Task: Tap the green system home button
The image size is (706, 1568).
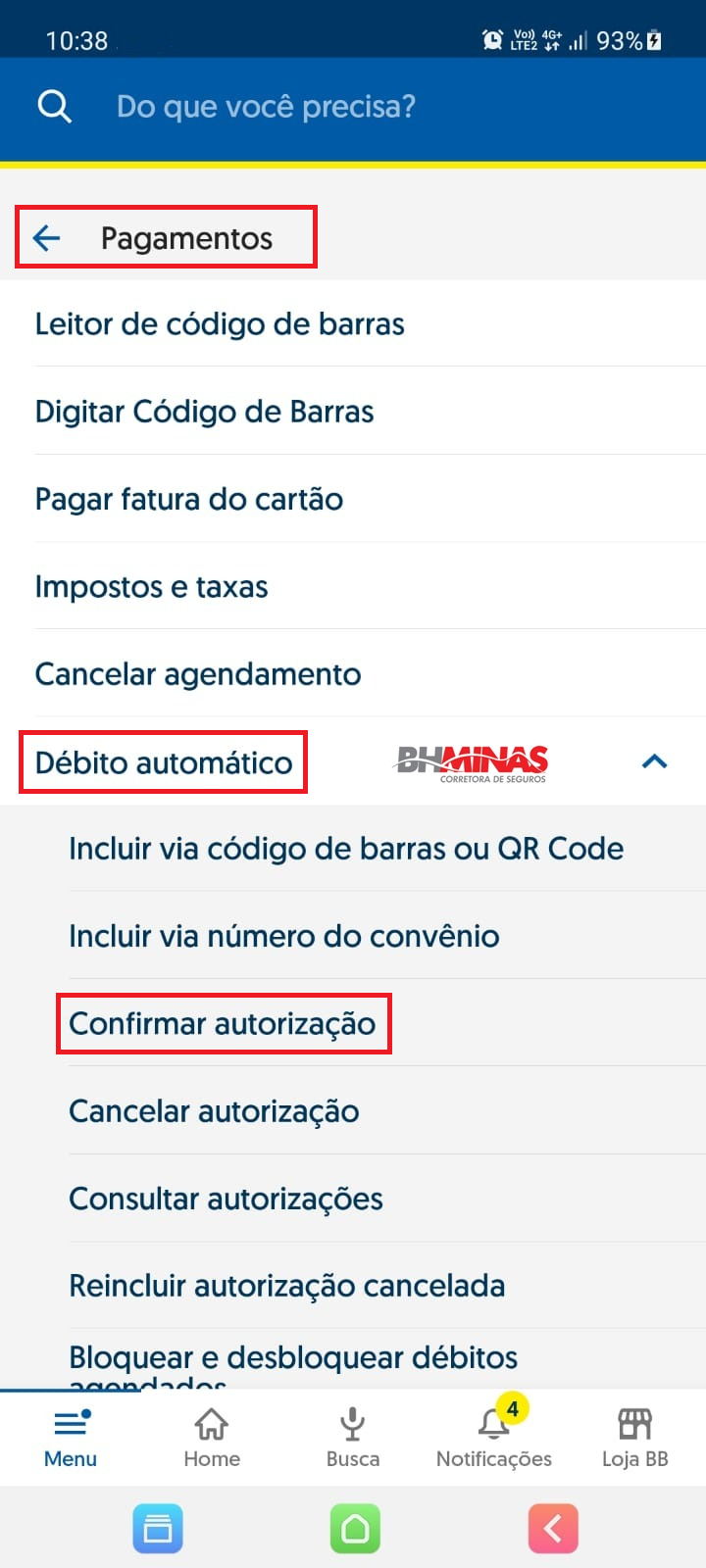Action: [x=355, y=1528]
